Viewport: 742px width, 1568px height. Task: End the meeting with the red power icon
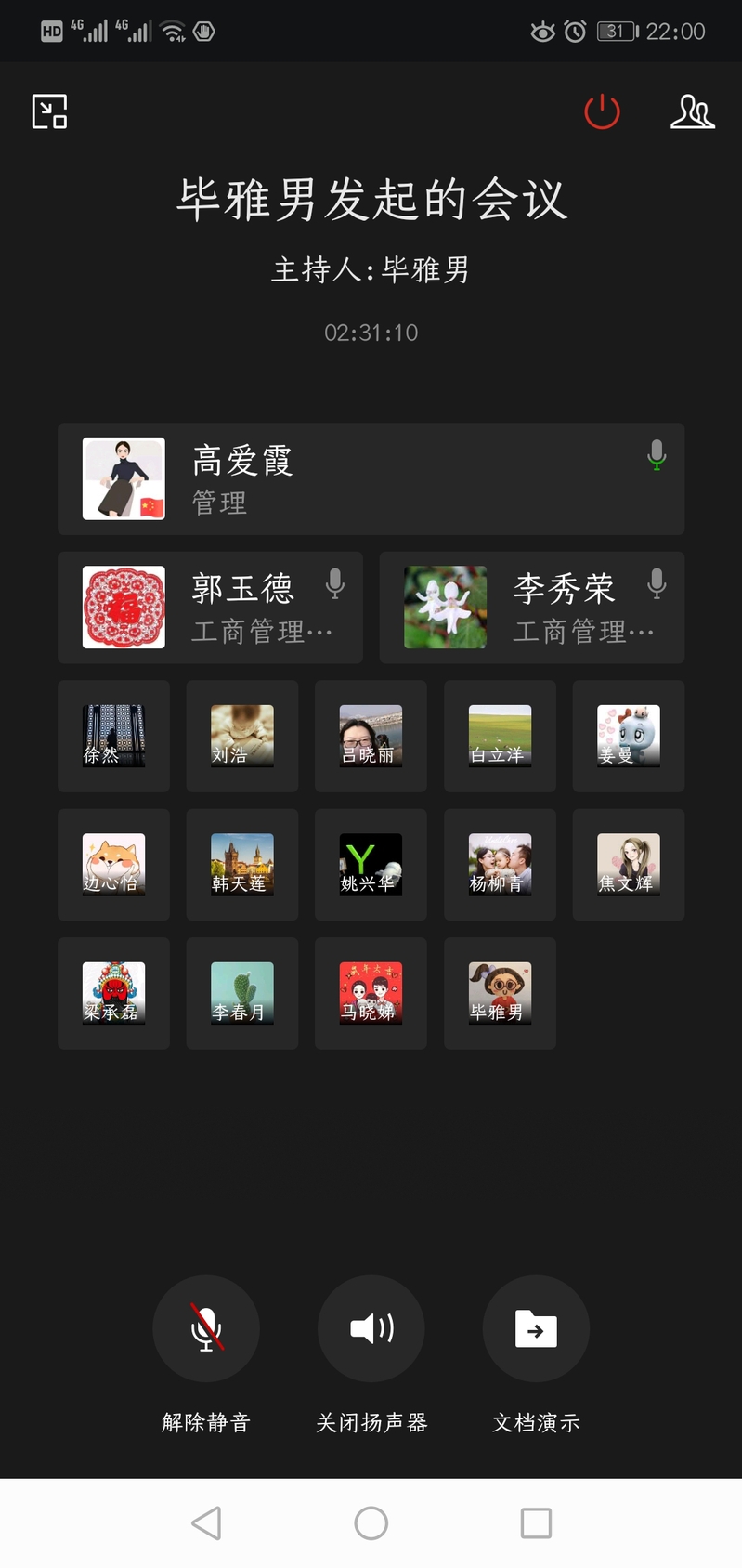[602, 111]
